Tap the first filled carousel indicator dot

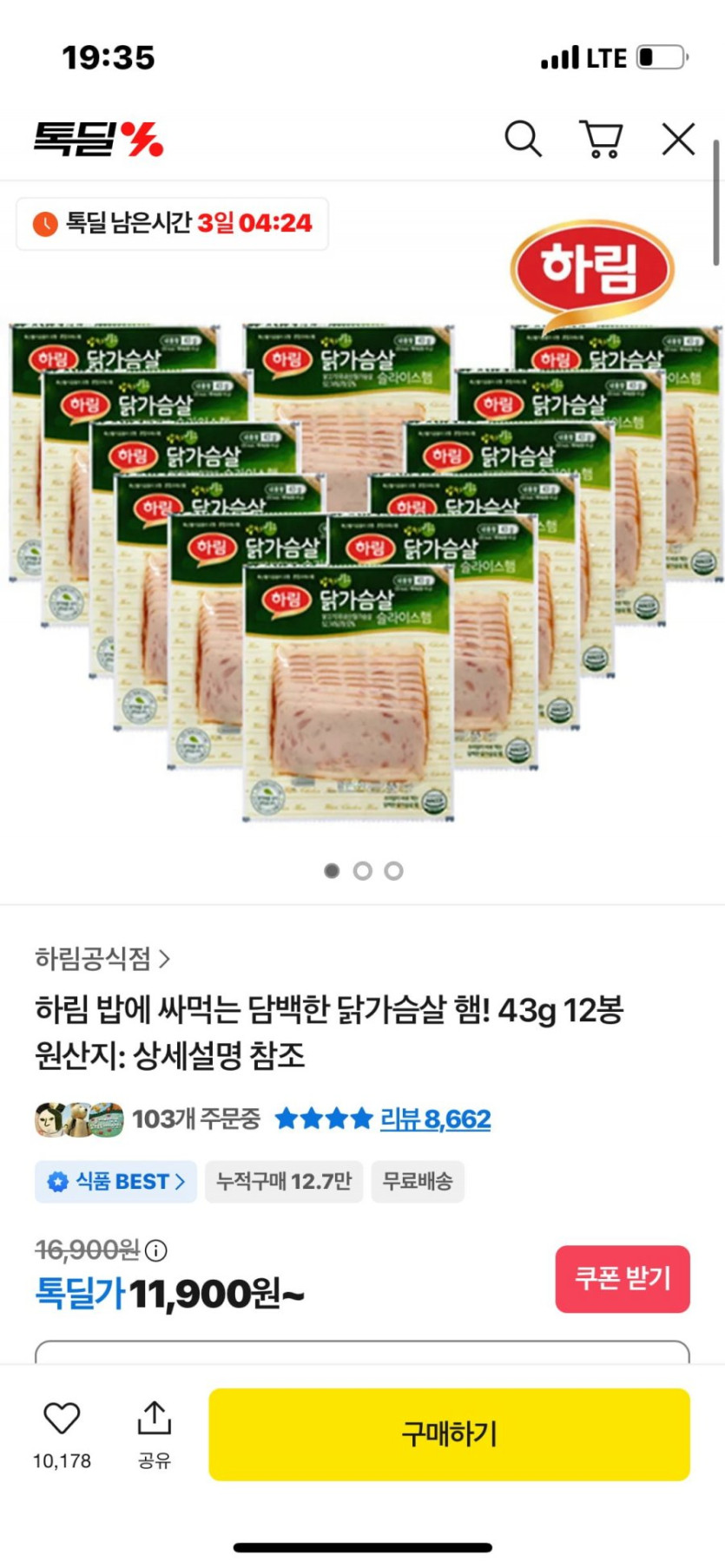point(331,871)
